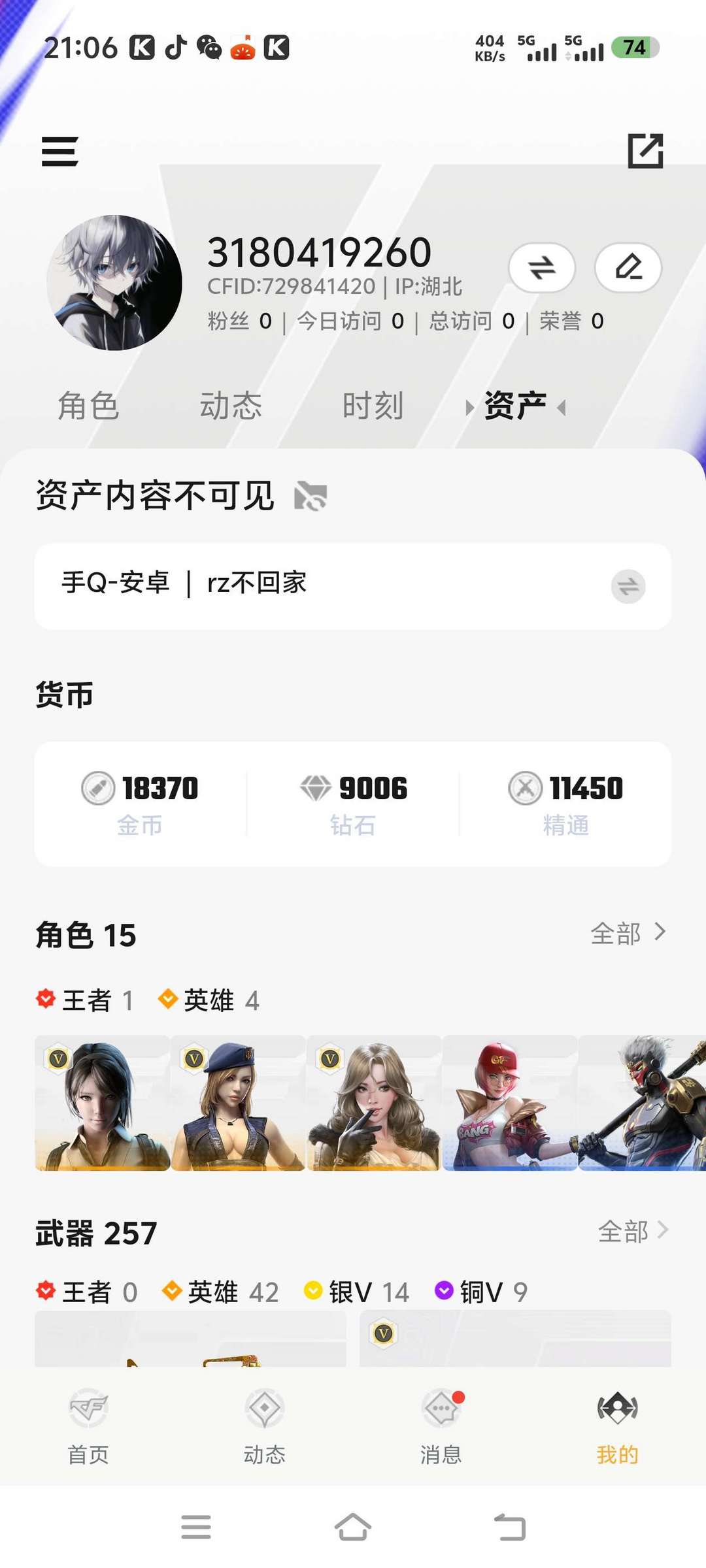Switch to the 角色 tab

point(88,406)
